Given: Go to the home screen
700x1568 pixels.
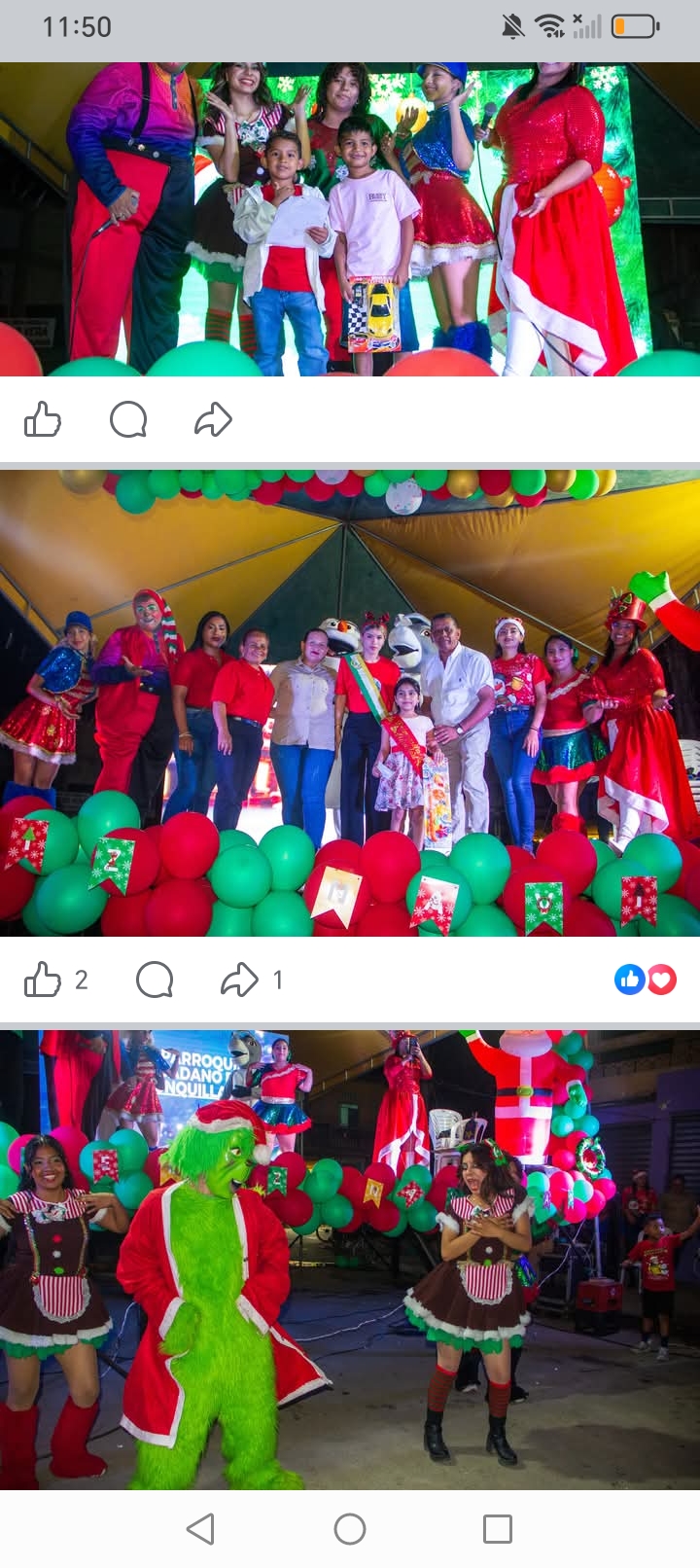Looking at the screenshot, I should click(x=350, y=1529).
